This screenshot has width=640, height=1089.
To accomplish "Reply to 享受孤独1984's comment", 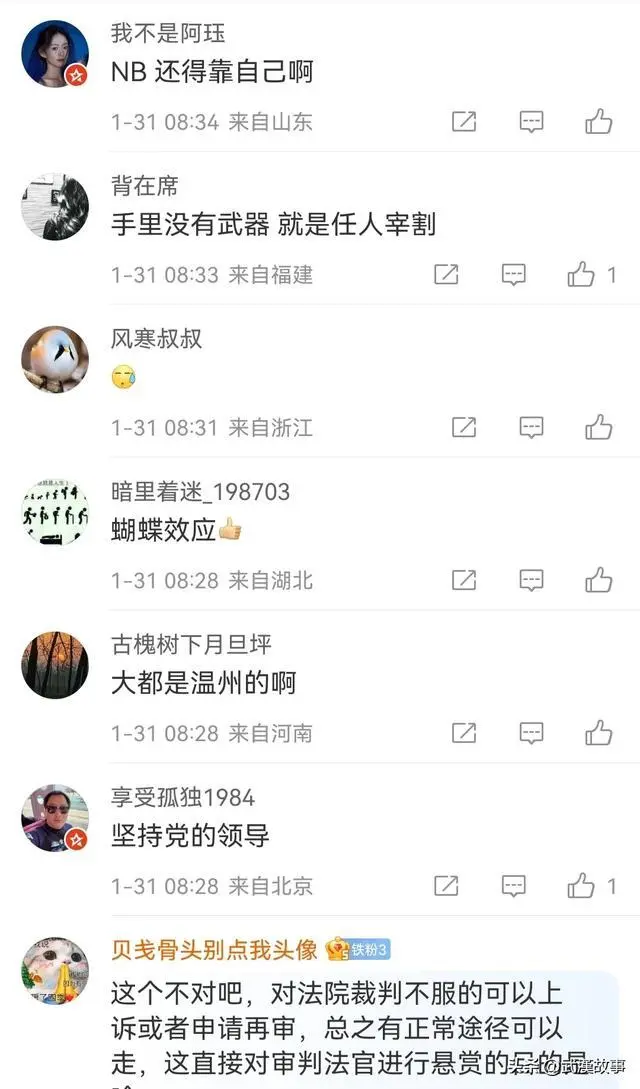I will (x=513, y=886).
